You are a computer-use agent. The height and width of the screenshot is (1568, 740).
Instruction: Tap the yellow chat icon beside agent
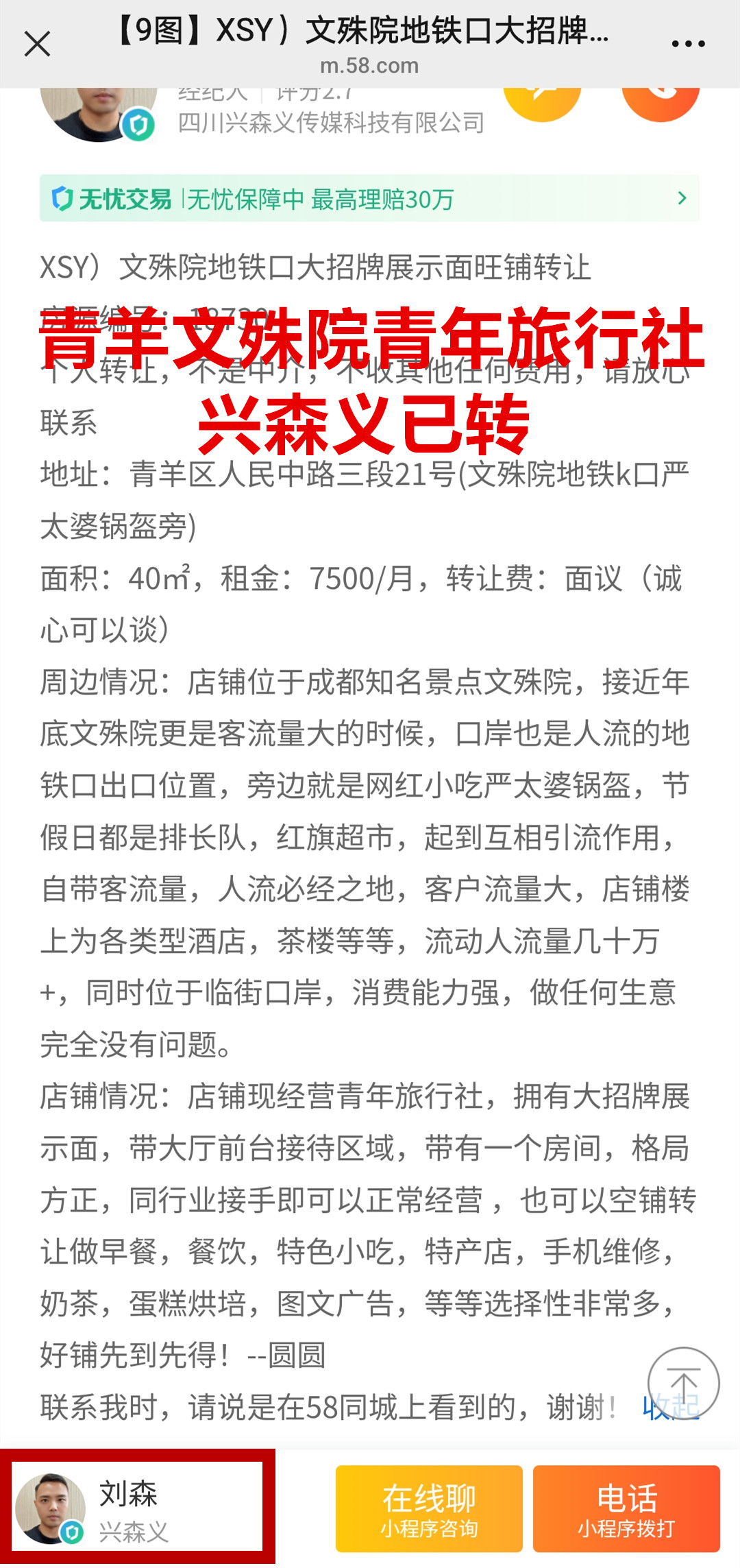pyautogui.click(x=541, y=103)
